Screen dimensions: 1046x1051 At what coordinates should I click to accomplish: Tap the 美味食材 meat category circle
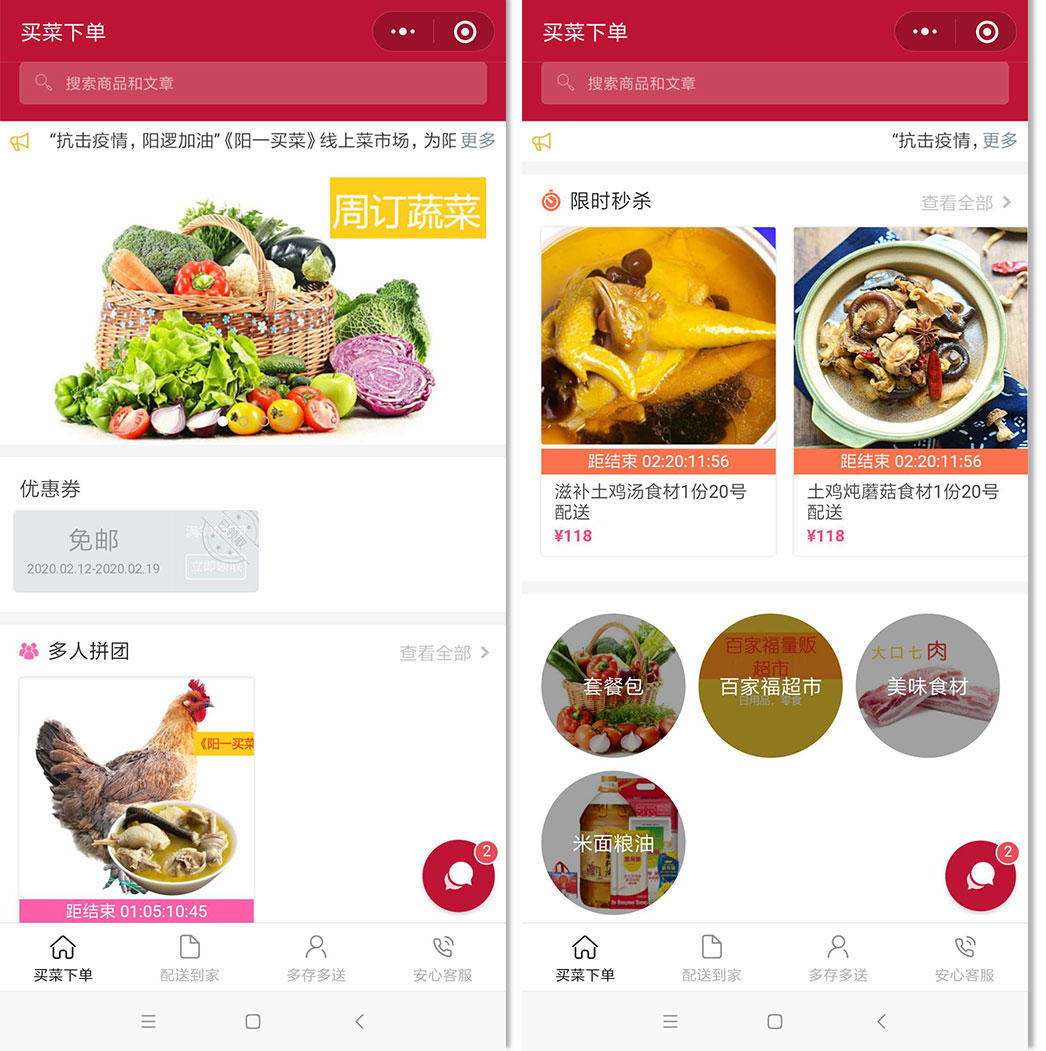coord(927,686)
